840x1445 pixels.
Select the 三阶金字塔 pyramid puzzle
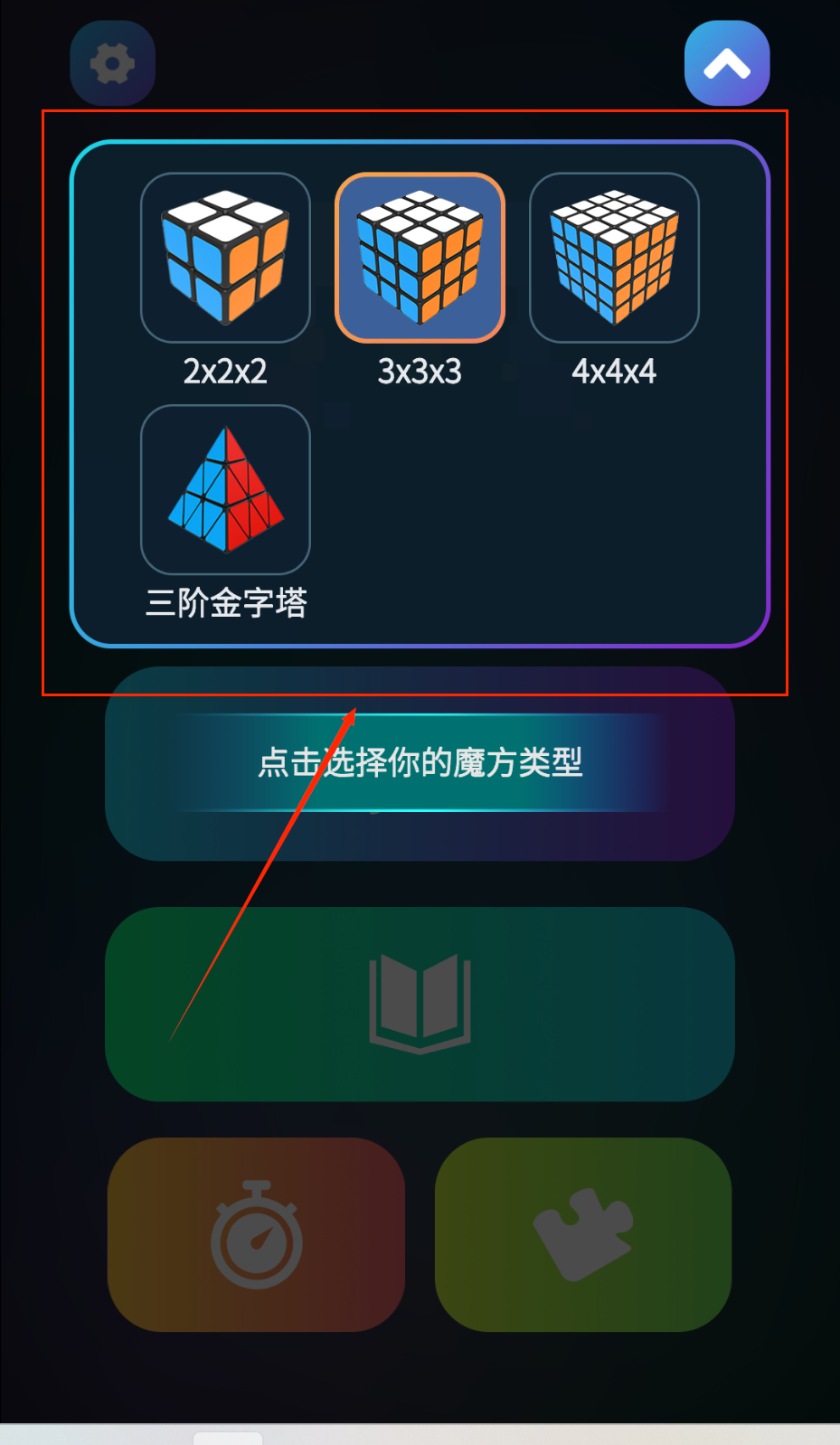(x=225, y=489)
